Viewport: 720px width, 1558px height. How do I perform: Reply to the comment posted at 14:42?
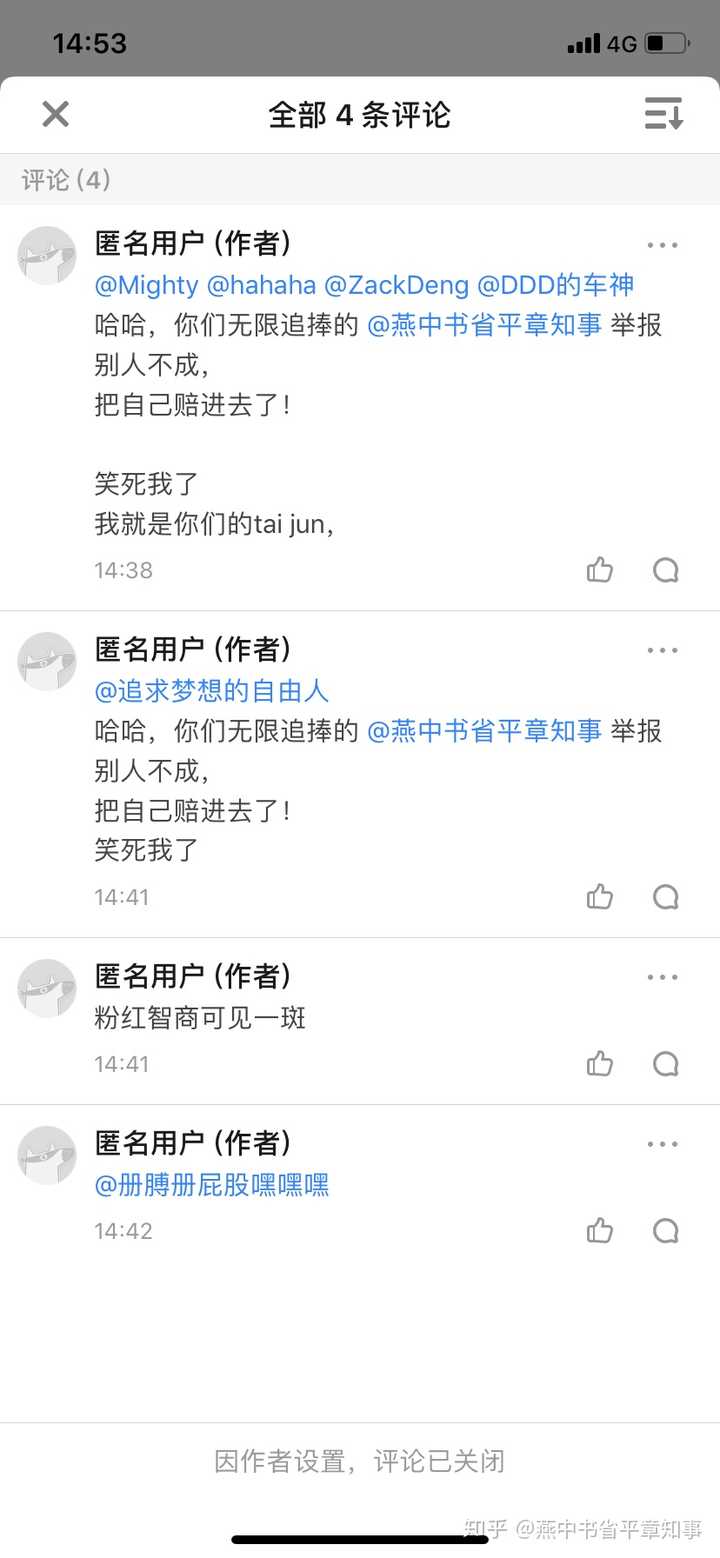coord(666,1231)
